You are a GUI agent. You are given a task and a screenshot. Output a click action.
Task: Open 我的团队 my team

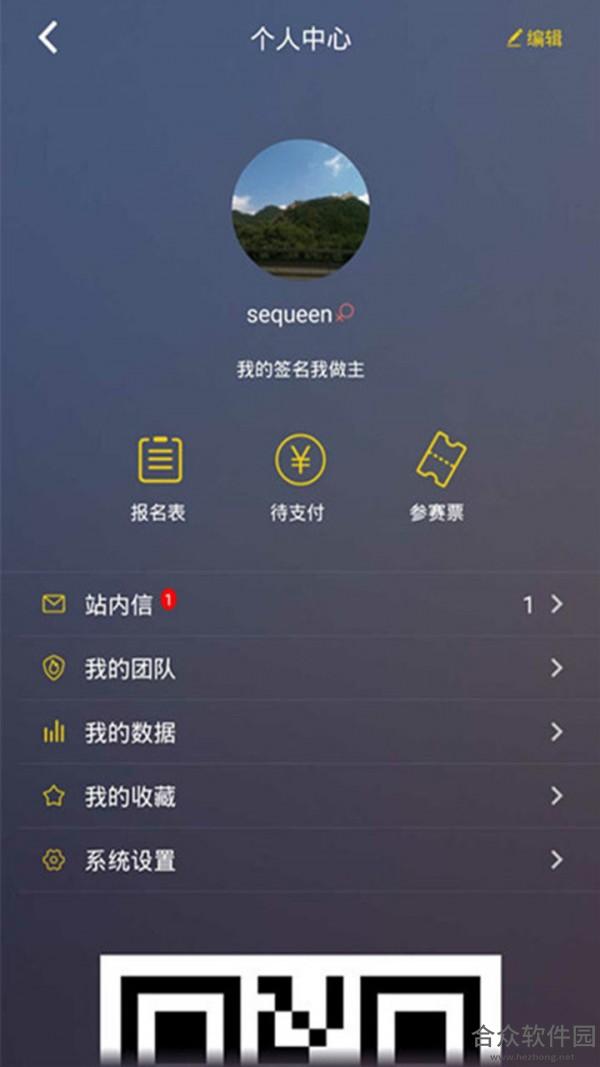point(300,668)
